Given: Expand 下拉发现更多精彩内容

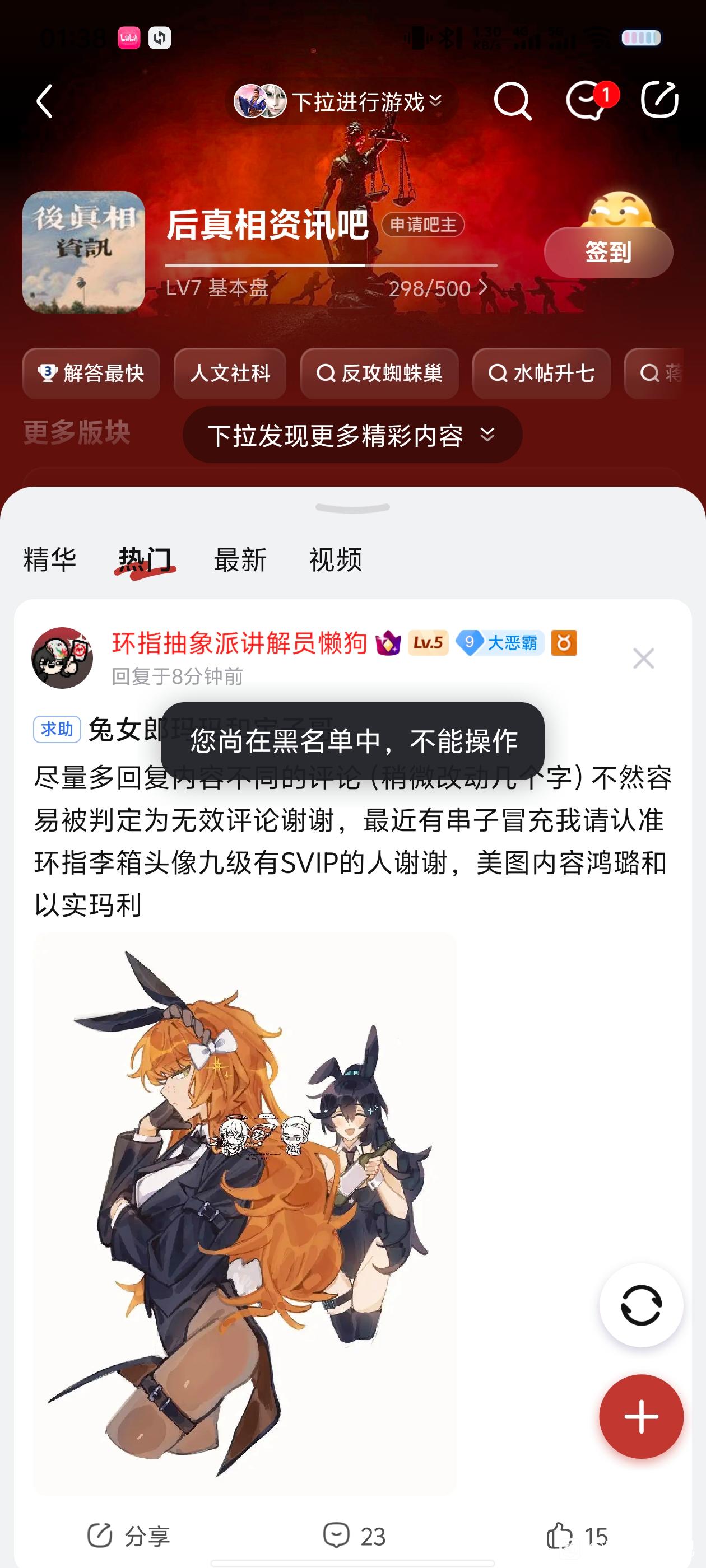Looking at the screenshot, I should (352, 435).
